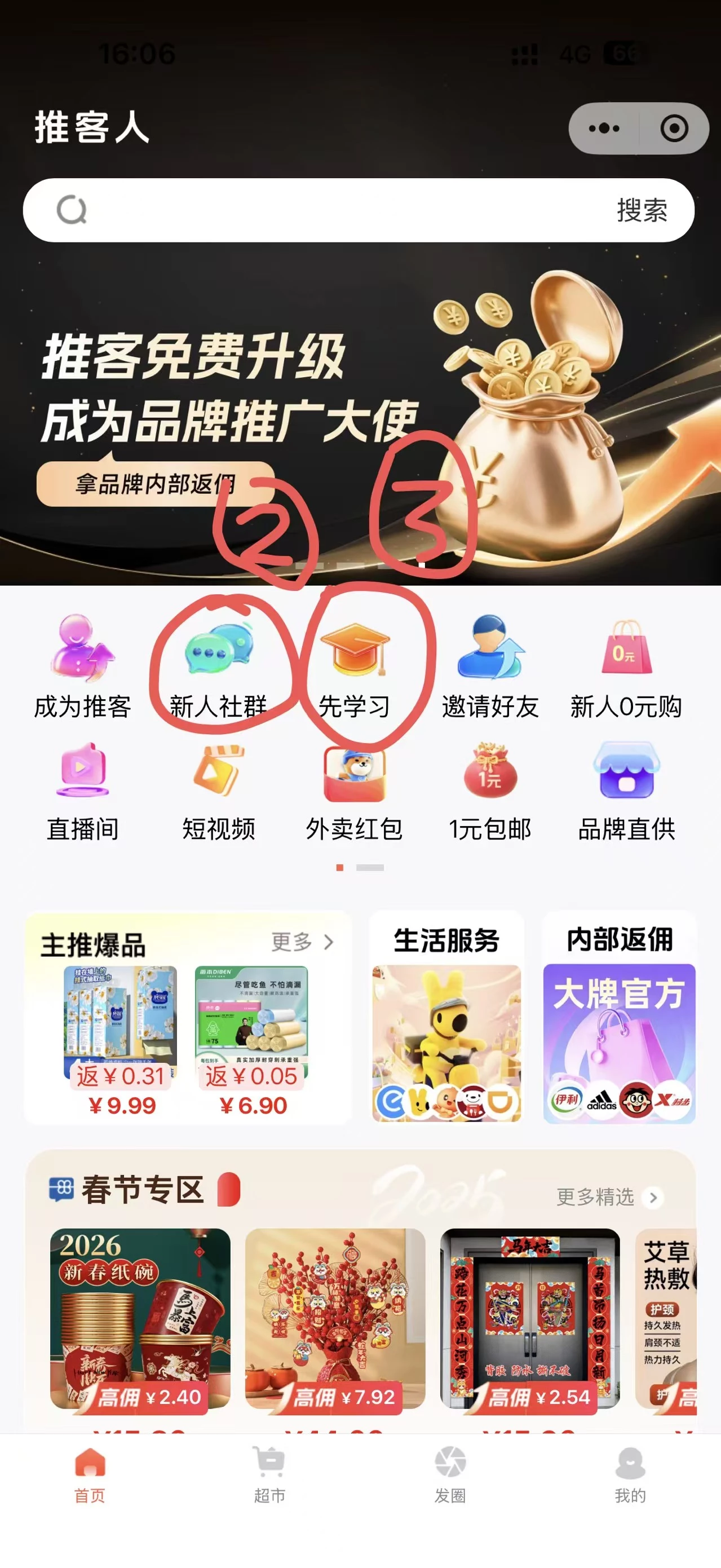Open the mini-program more options capsule

[603, 129]
